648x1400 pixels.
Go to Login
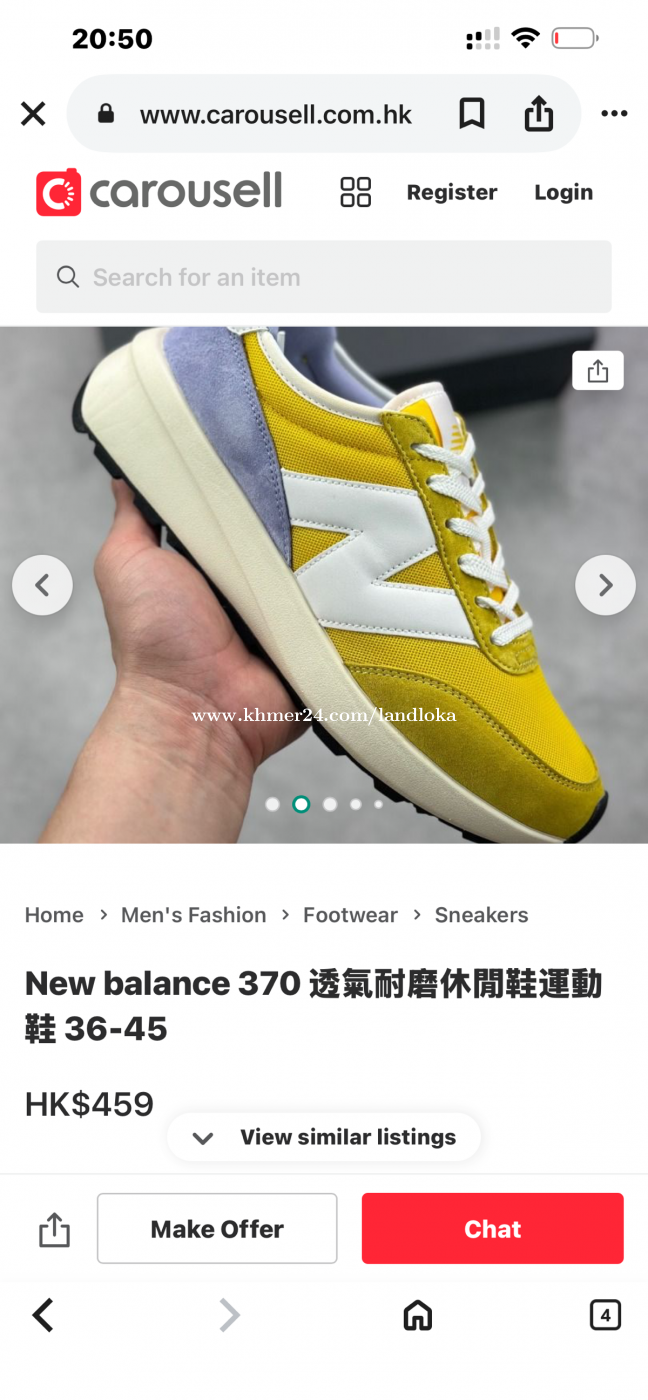(x=563, y=192)
